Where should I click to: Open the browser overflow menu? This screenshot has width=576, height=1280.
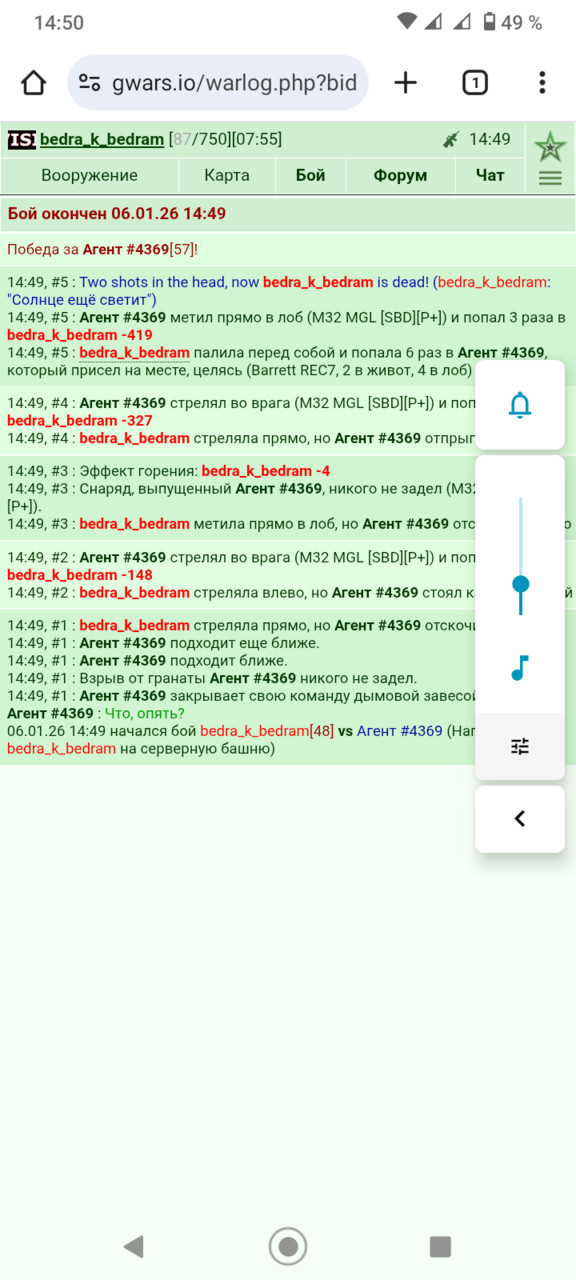coord(541,83)
